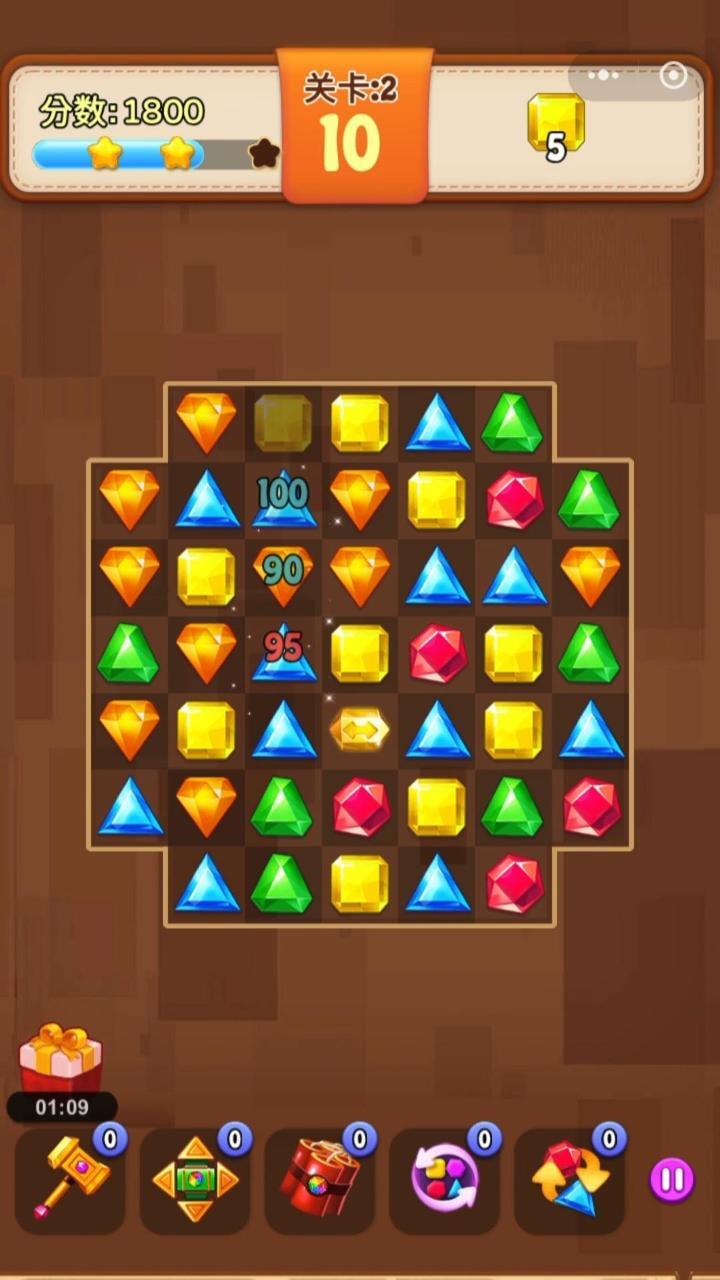This screenshot has width=720, height=1280.
Task: Pause the game
Action: [671, 1180]
